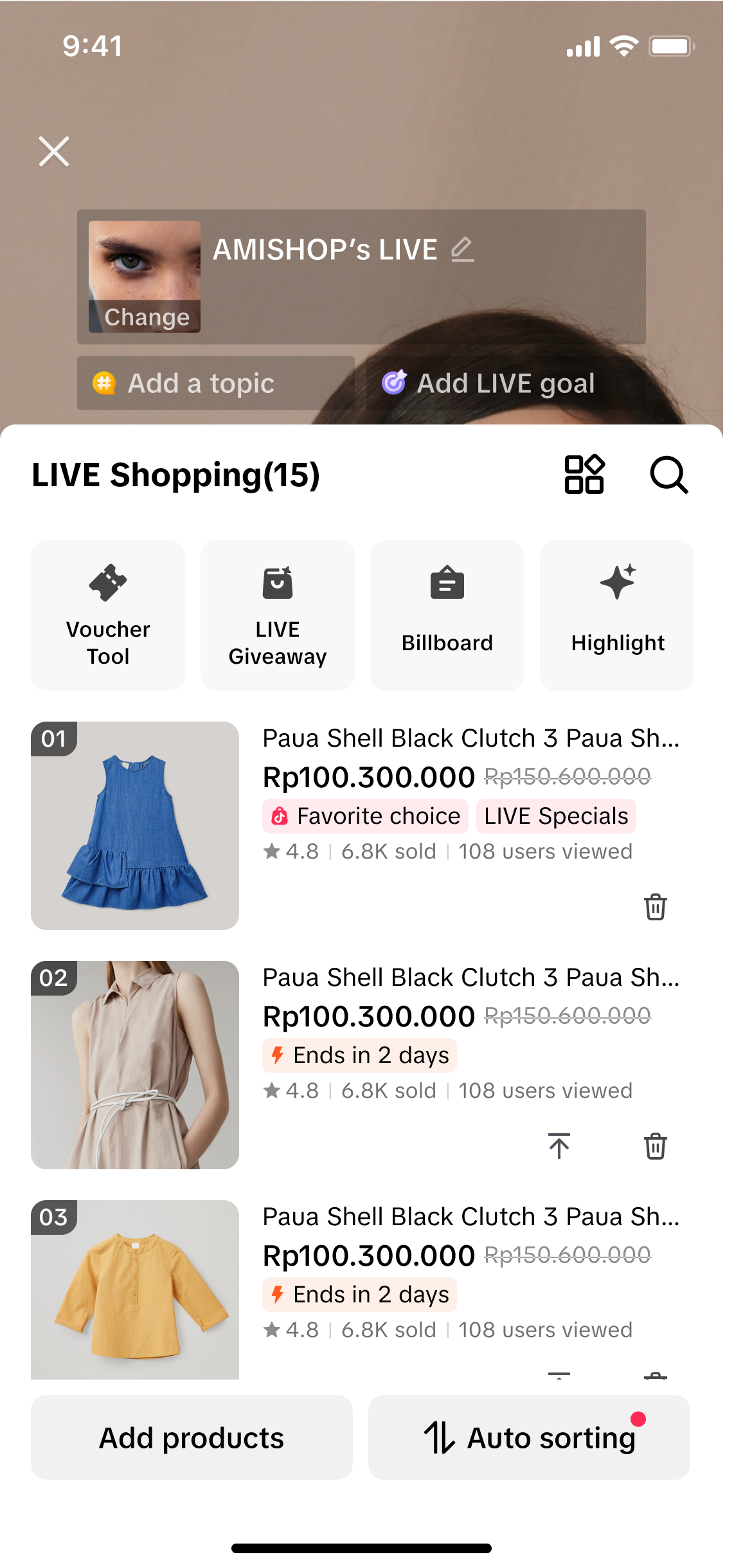Enable Auto sorting
Image resolution: width=743 pixels, height=1568 pixels.
tap(529, 1437)
